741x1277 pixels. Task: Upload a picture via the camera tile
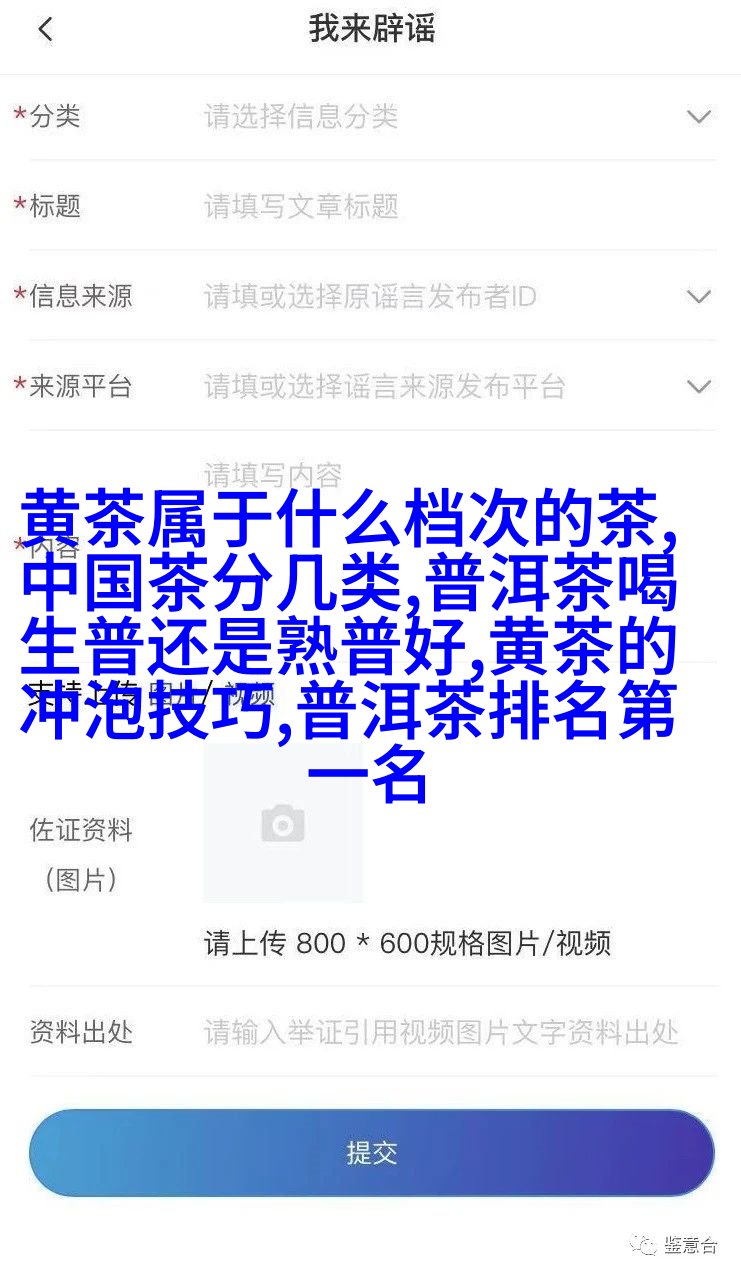tap(283, 824)
